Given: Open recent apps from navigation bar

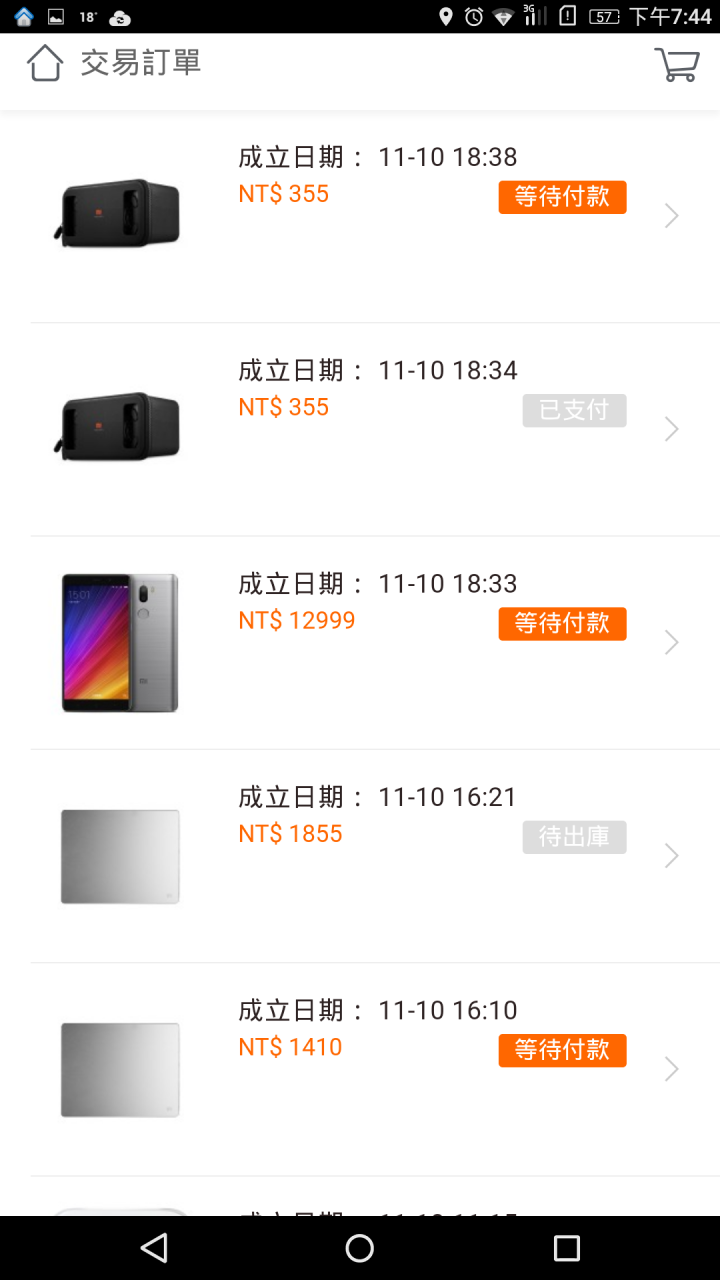Looking at the screenshot, I should tap(566, 1248).
